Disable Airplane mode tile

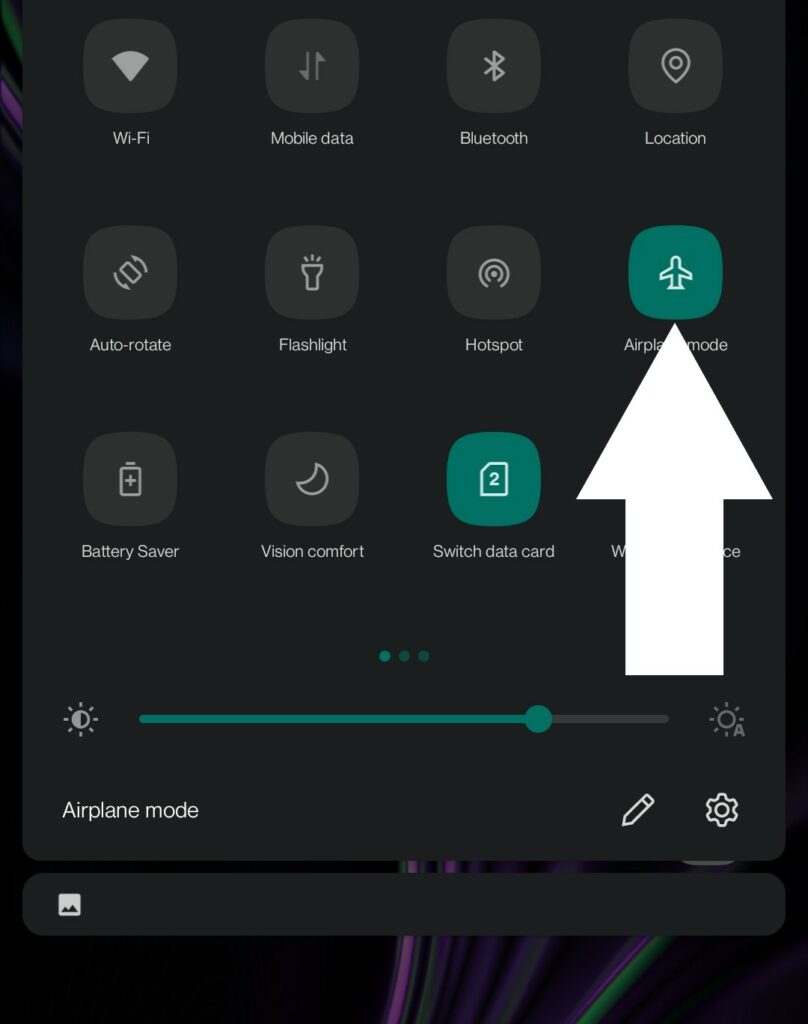(675, 272)
